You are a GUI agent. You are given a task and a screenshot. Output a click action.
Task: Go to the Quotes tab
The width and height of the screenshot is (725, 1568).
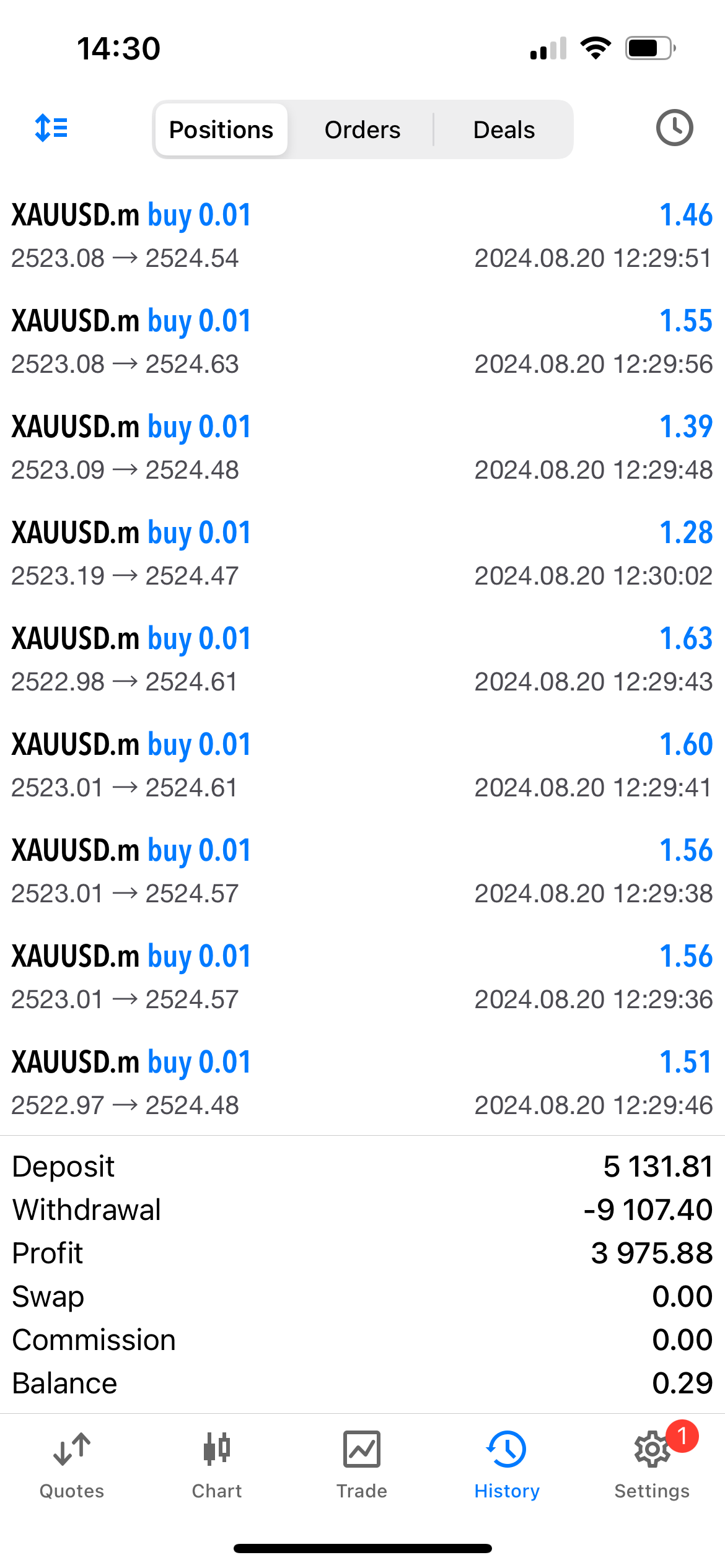pos(72,1465)
